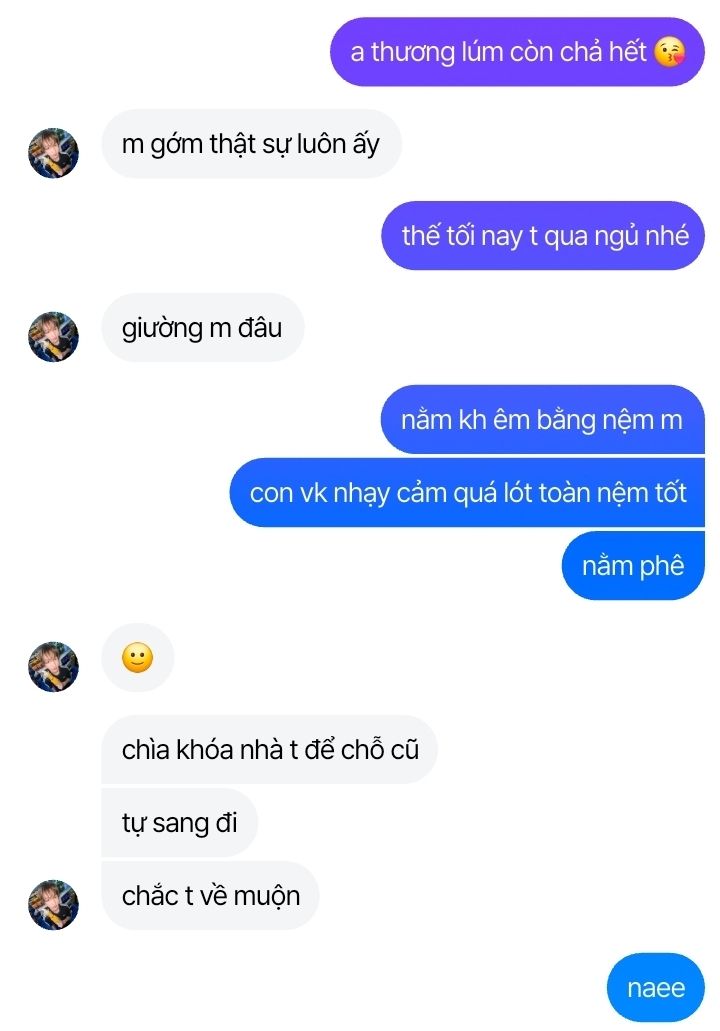Open the profile picture beside "m gớm thật sự luôn ấy"
The height and width of the screenshot is (1031, 720).
[53, 153]
